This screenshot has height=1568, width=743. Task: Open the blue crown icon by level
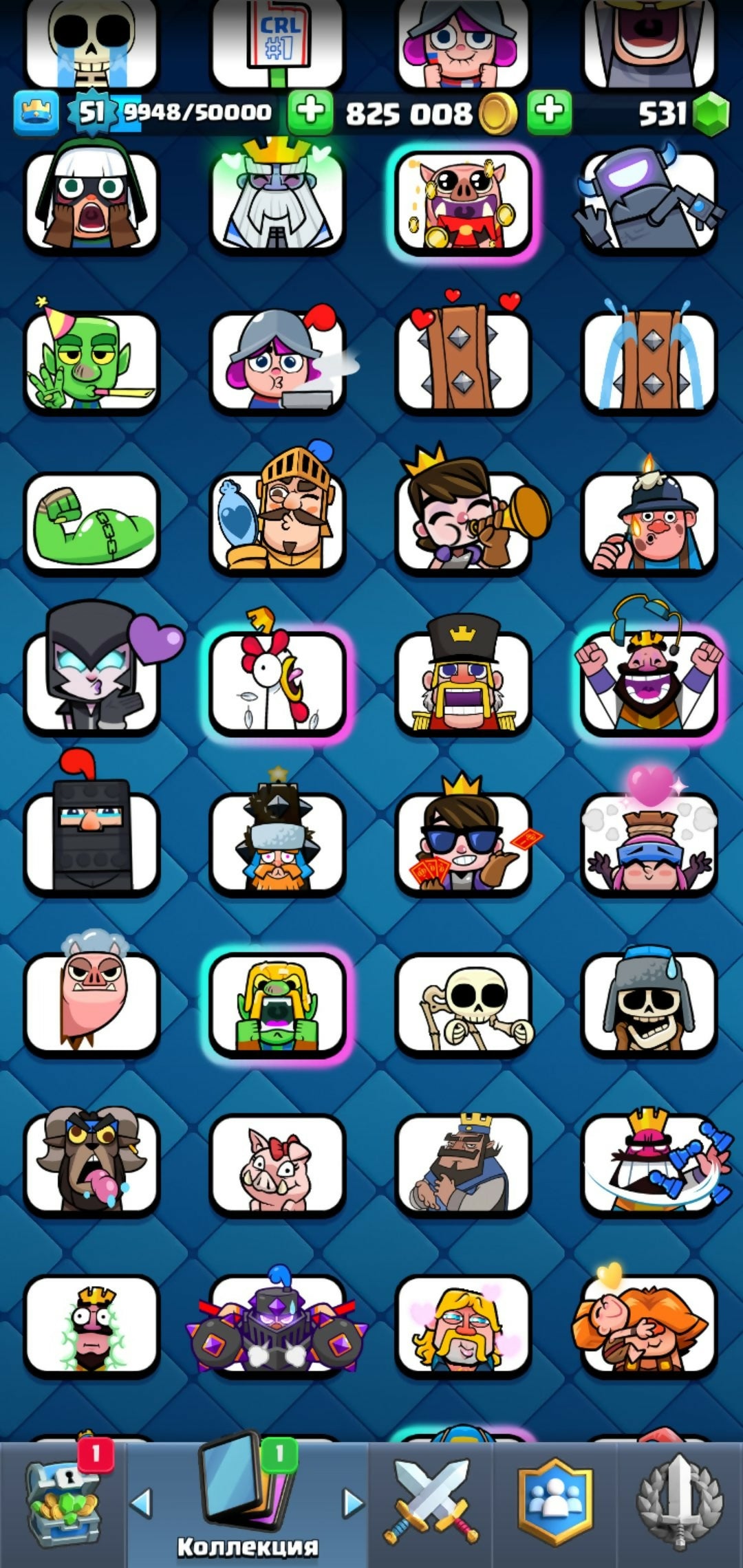click(x=36, y=113)
